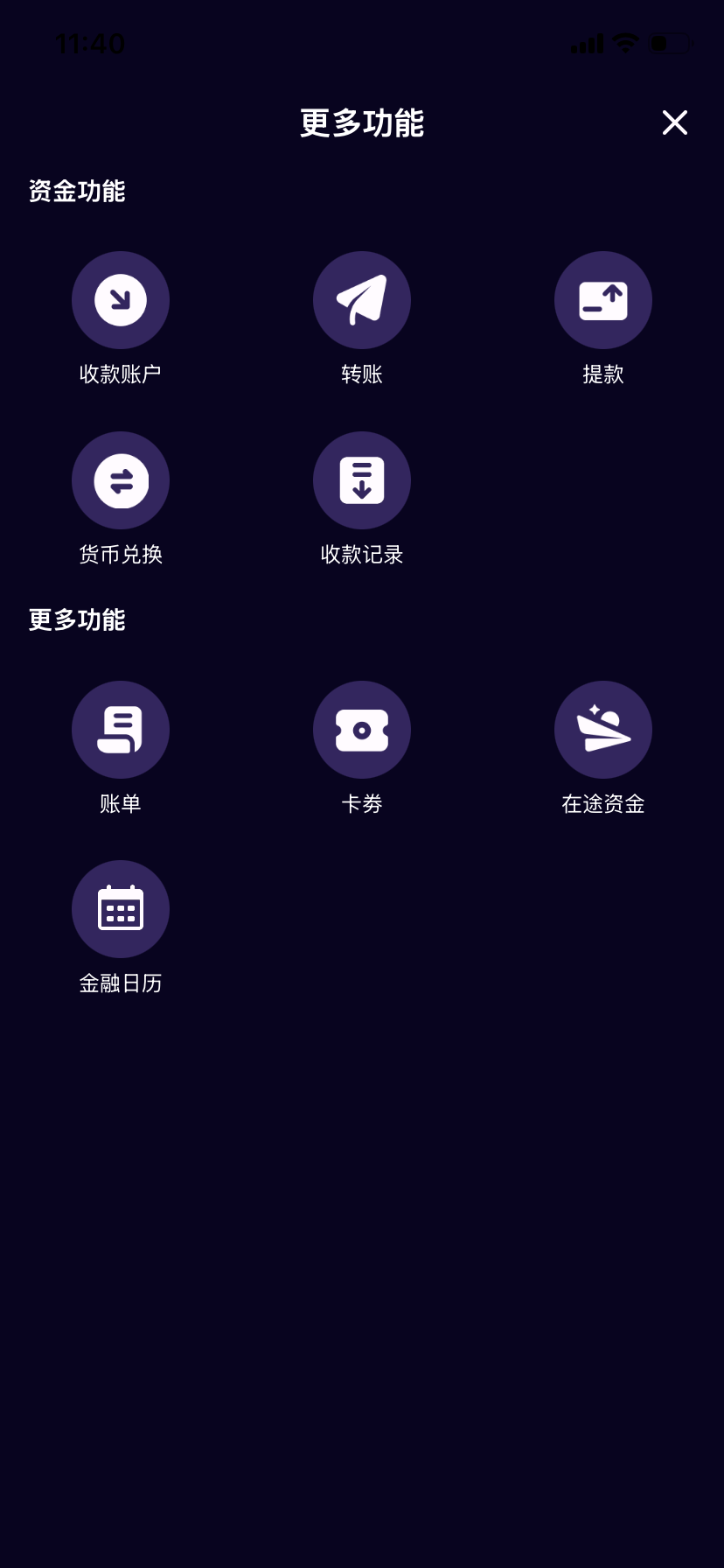Open the 账单 bills receipt icon
The height and width of the screenshot is (1568, 724).
click(x=120, y=729)
